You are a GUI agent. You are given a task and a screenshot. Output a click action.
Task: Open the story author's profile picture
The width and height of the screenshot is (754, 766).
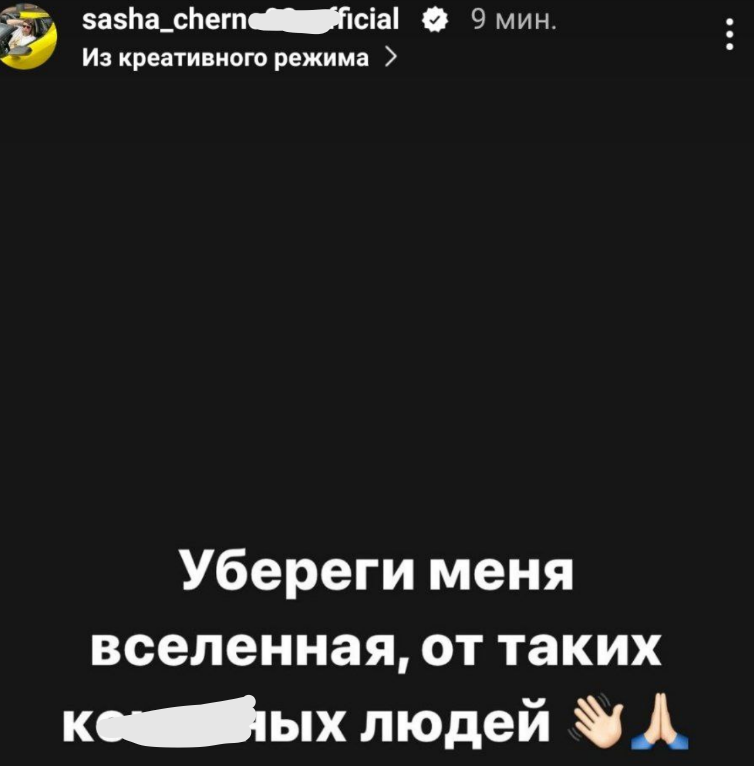tap(28, 38)
